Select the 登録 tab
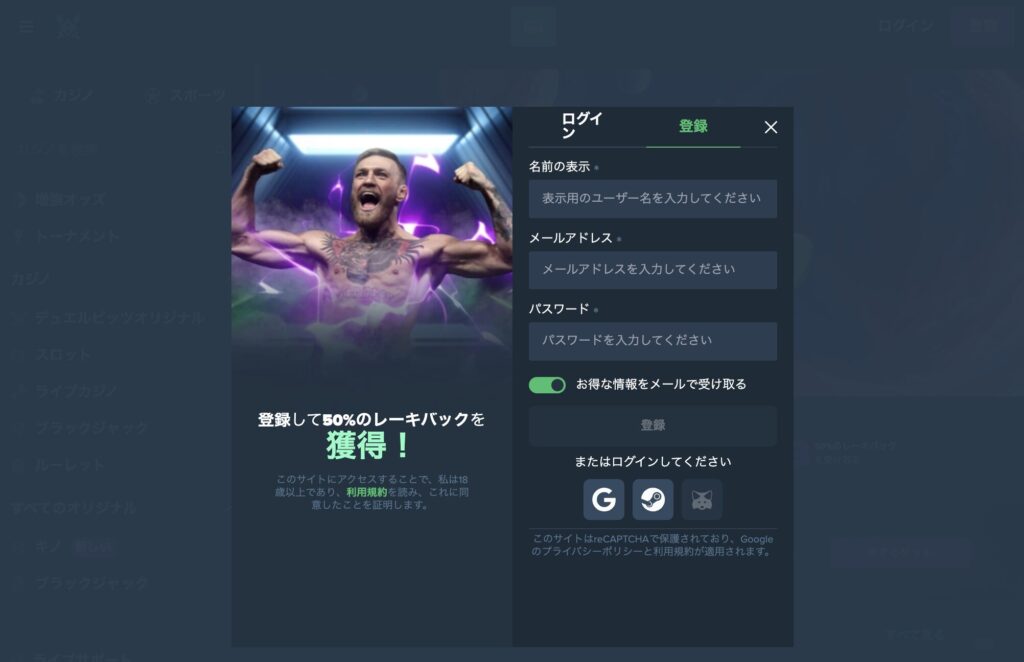Screen dimensions: 1024x662 click(x=693, y=126)
